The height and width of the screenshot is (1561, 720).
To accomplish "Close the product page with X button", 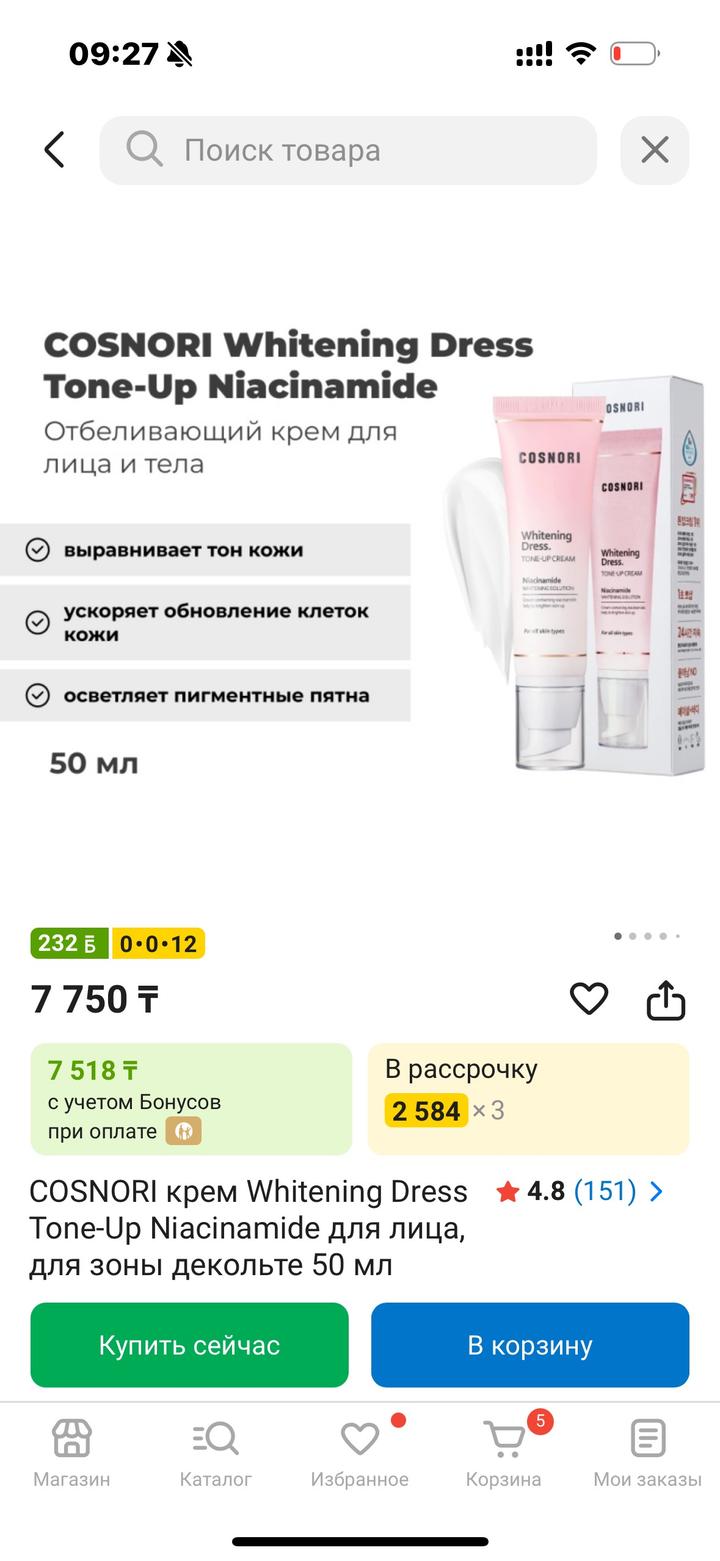I will 654,150.
